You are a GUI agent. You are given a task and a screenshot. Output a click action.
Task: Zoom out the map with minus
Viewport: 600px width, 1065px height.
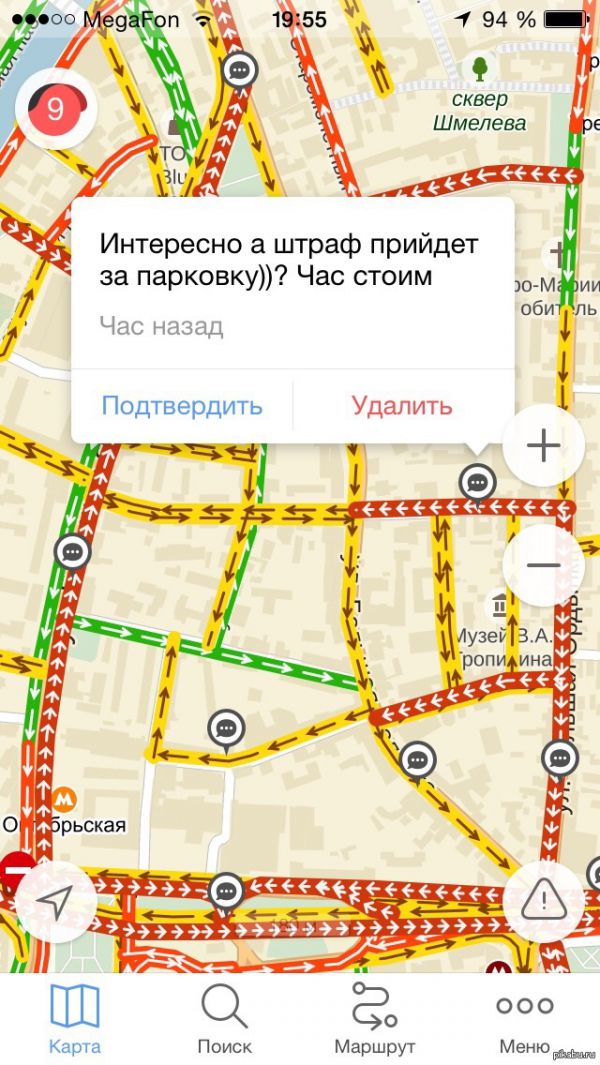[x=544, y=565]
